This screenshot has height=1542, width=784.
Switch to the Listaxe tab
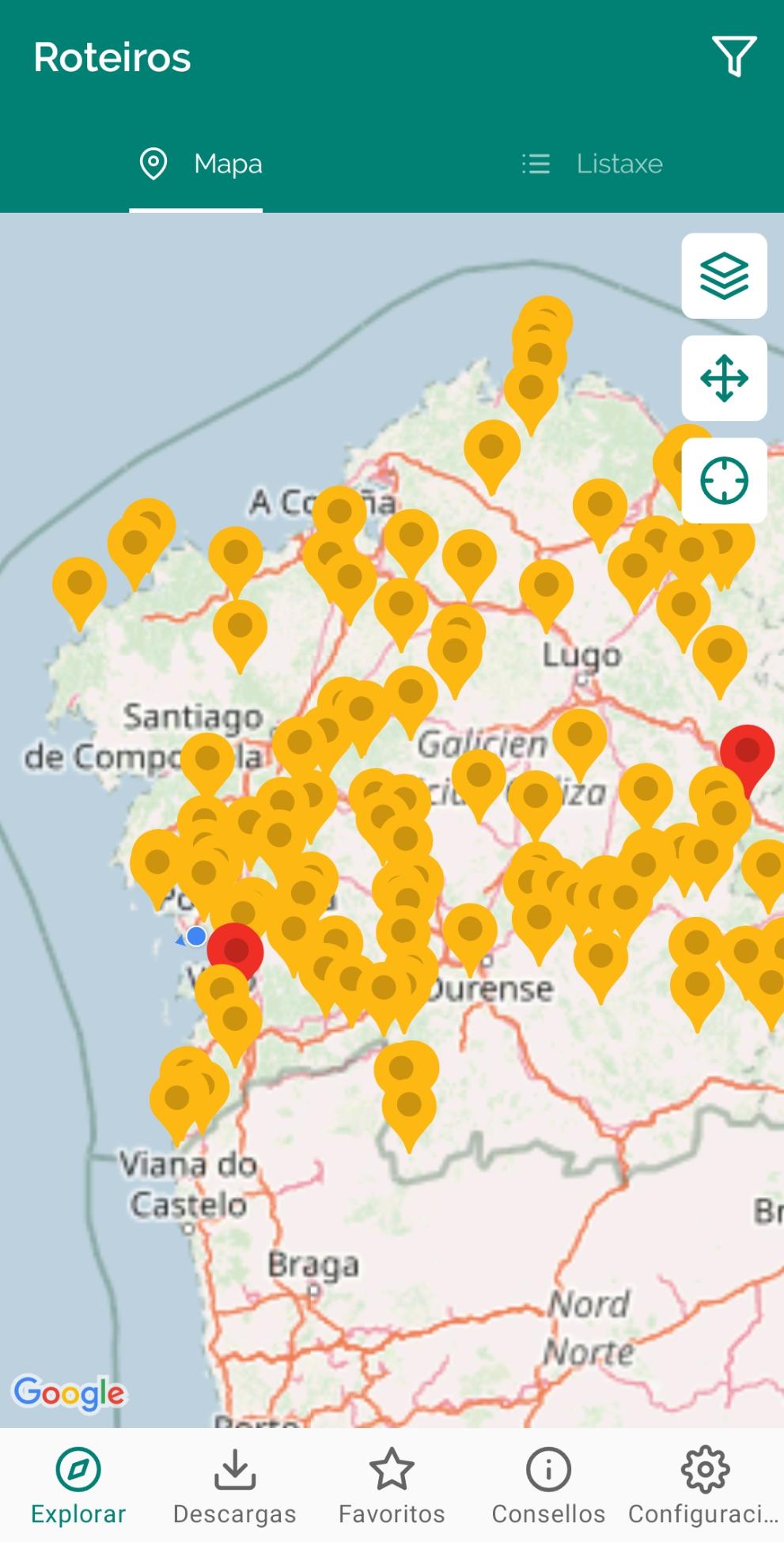click(589, 164)
